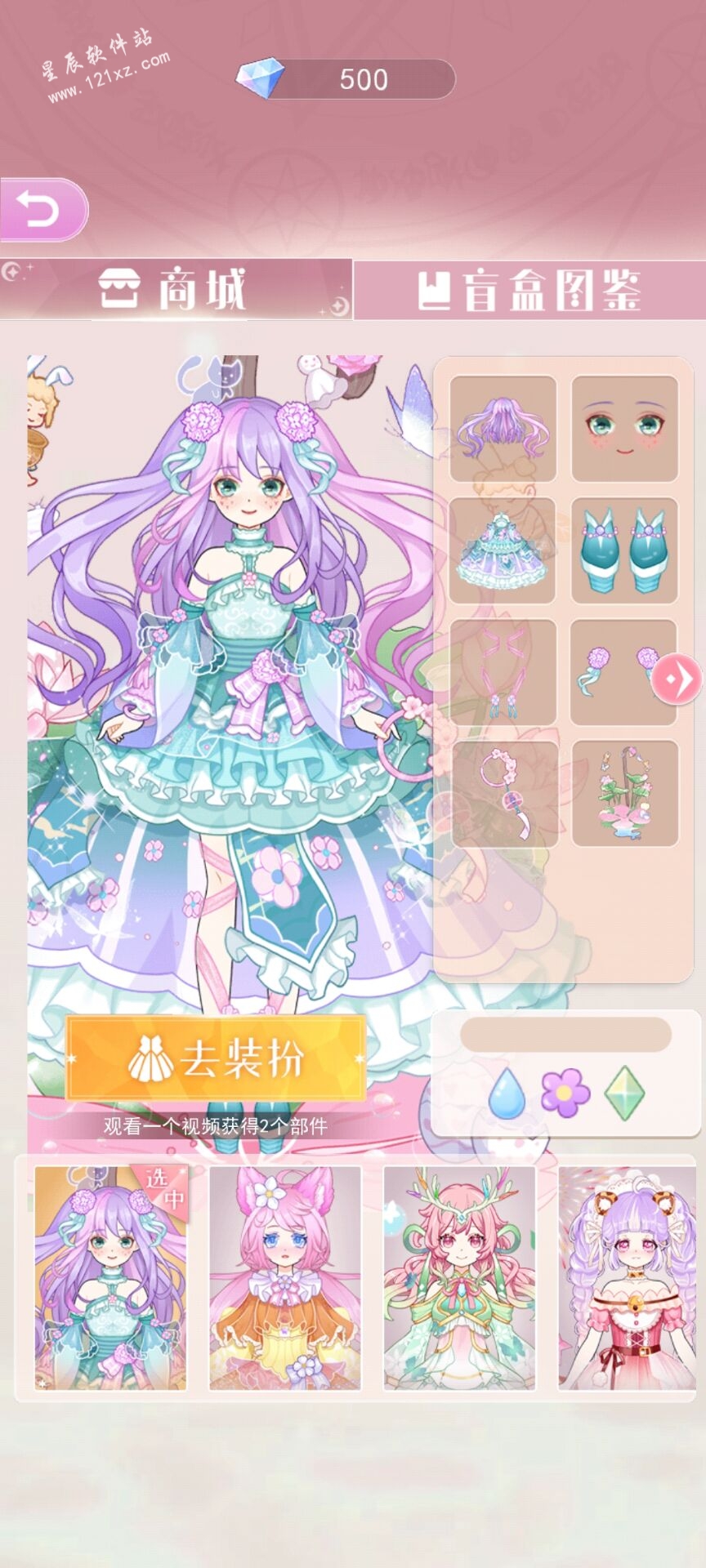
Task: Select the teal ruffled dress part tile
Action: 503,550
